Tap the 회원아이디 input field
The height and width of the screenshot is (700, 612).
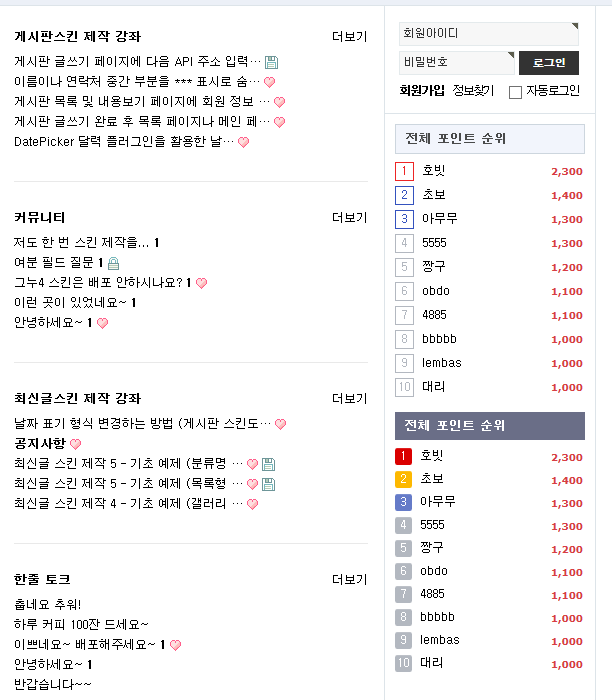488,34
